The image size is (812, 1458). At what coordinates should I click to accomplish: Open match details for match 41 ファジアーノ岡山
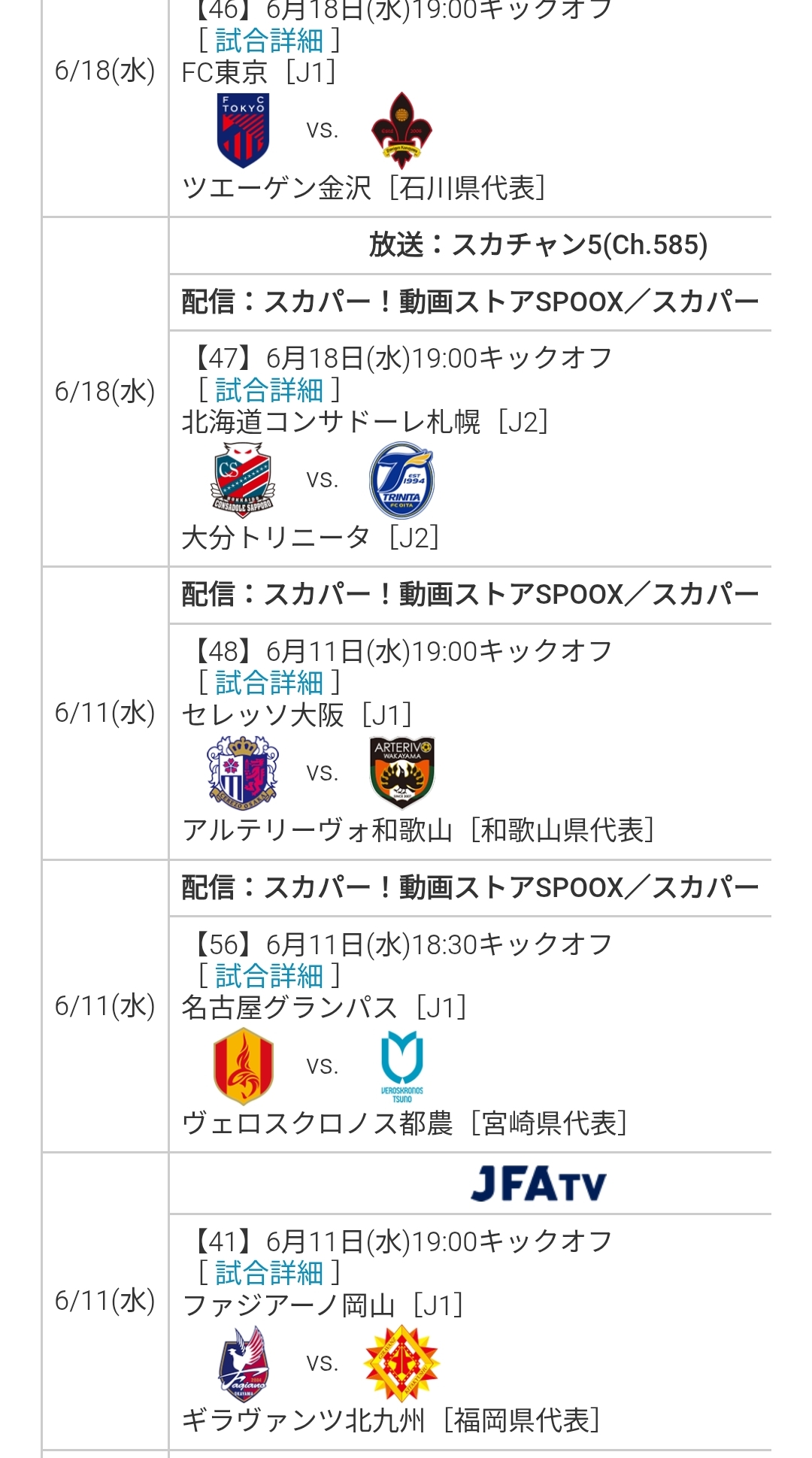(268, 1273)
